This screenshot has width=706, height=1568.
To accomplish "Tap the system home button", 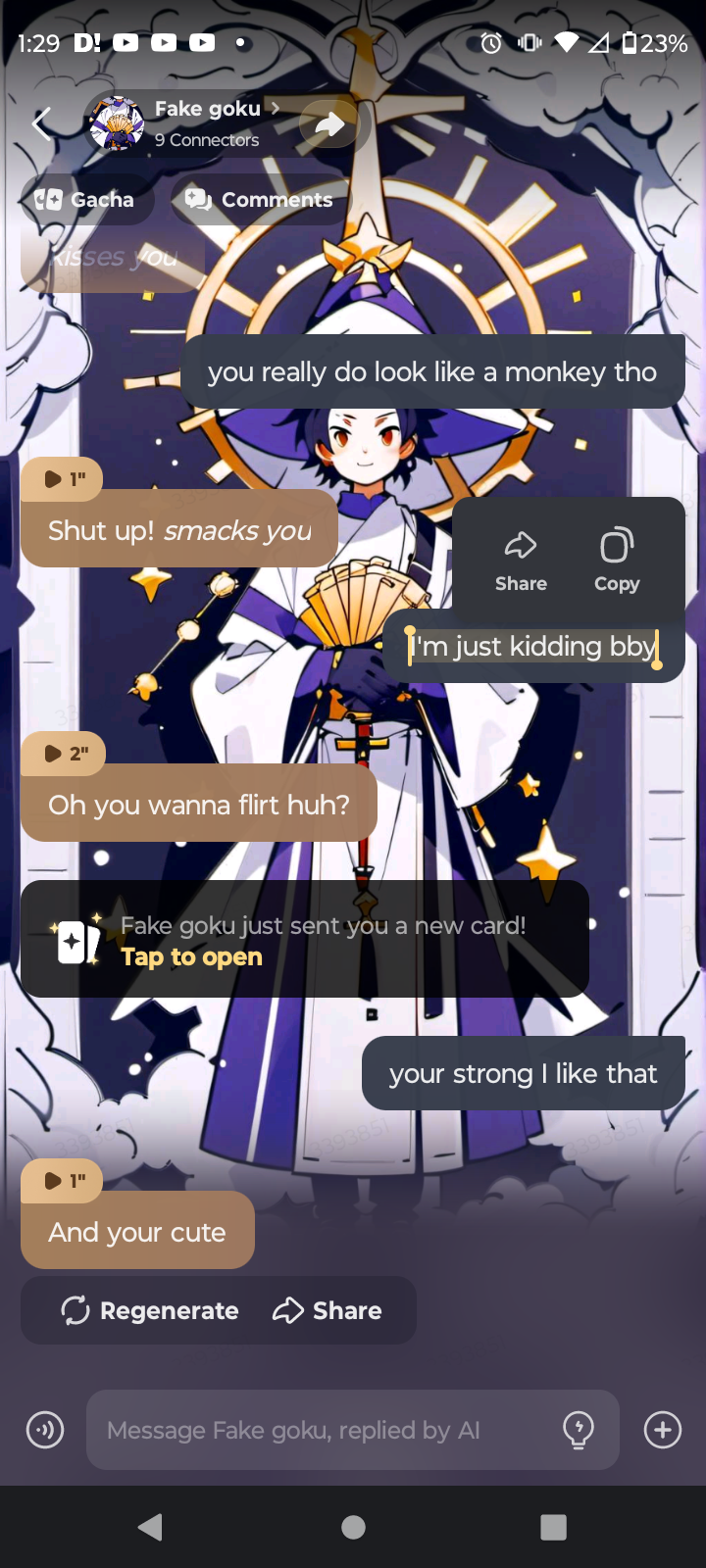I will (x=353, y=1527).
